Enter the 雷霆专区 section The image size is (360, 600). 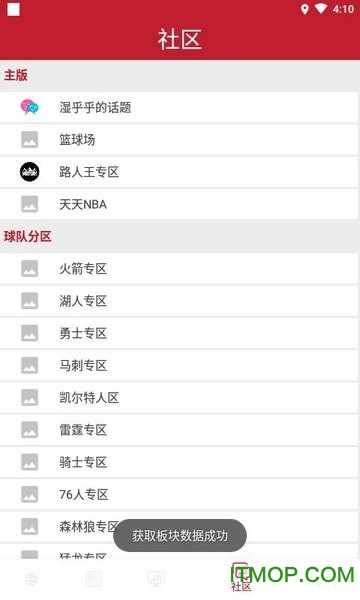(179, 430)
